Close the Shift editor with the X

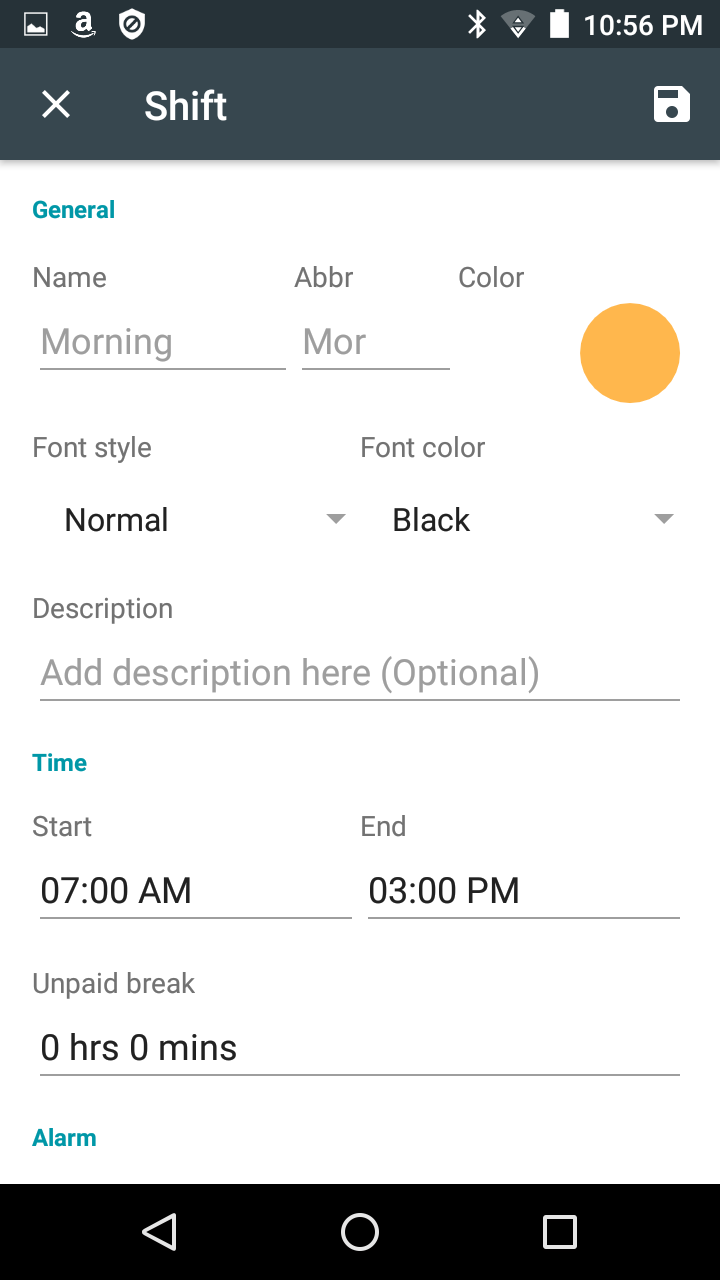[x=56, y=104]
